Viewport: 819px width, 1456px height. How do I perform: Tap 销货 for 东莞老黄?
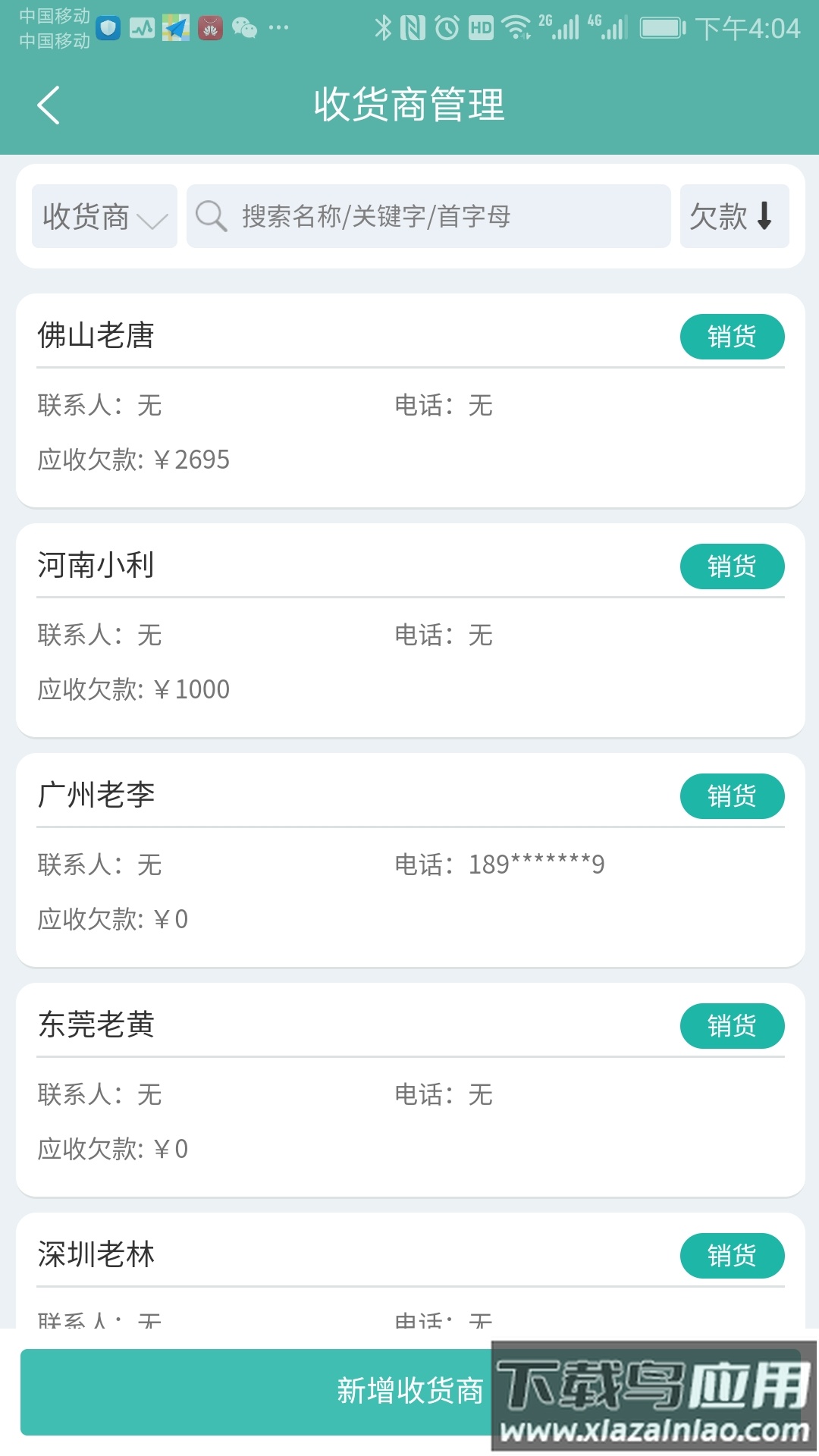point(731,1025)
